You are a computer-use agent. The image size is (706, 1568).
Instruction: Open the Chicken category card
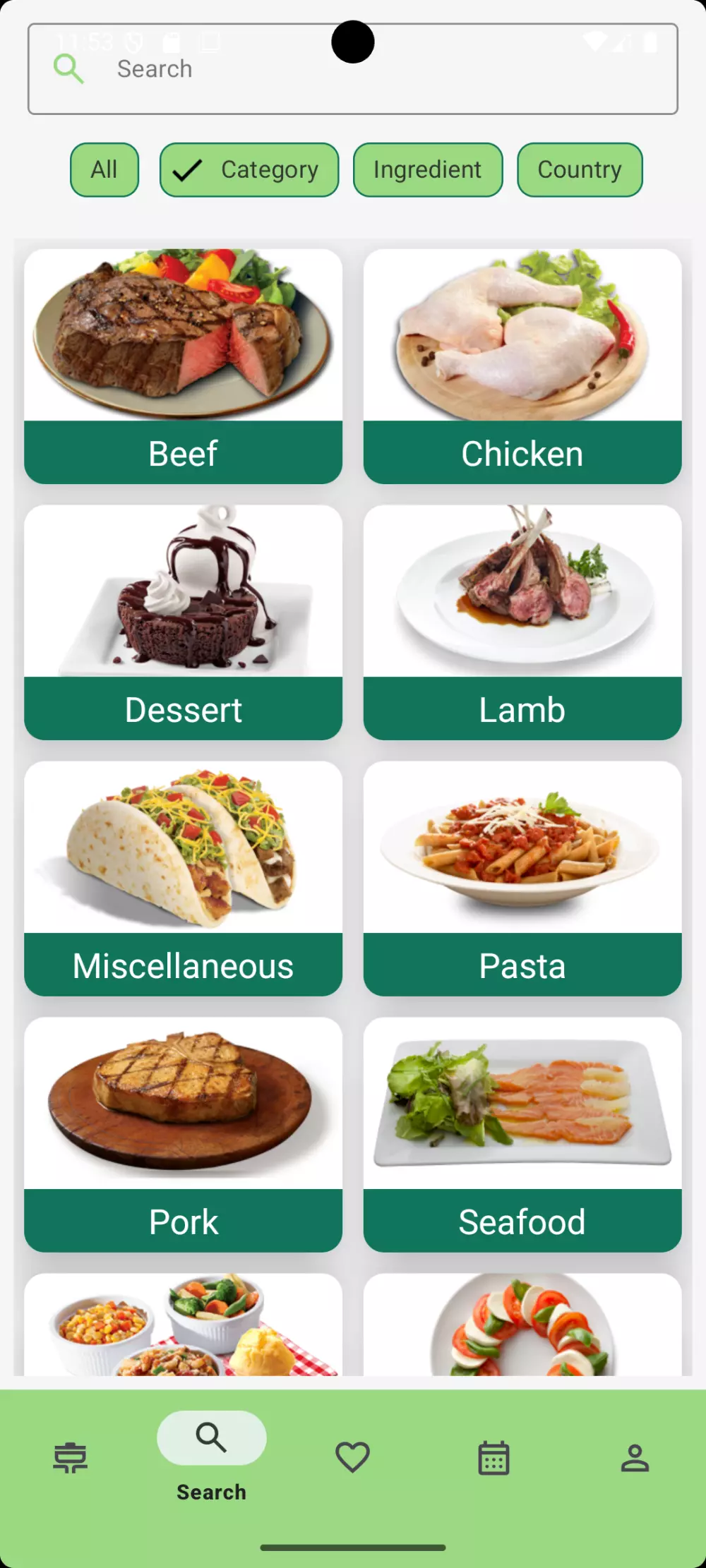point(522,366)
